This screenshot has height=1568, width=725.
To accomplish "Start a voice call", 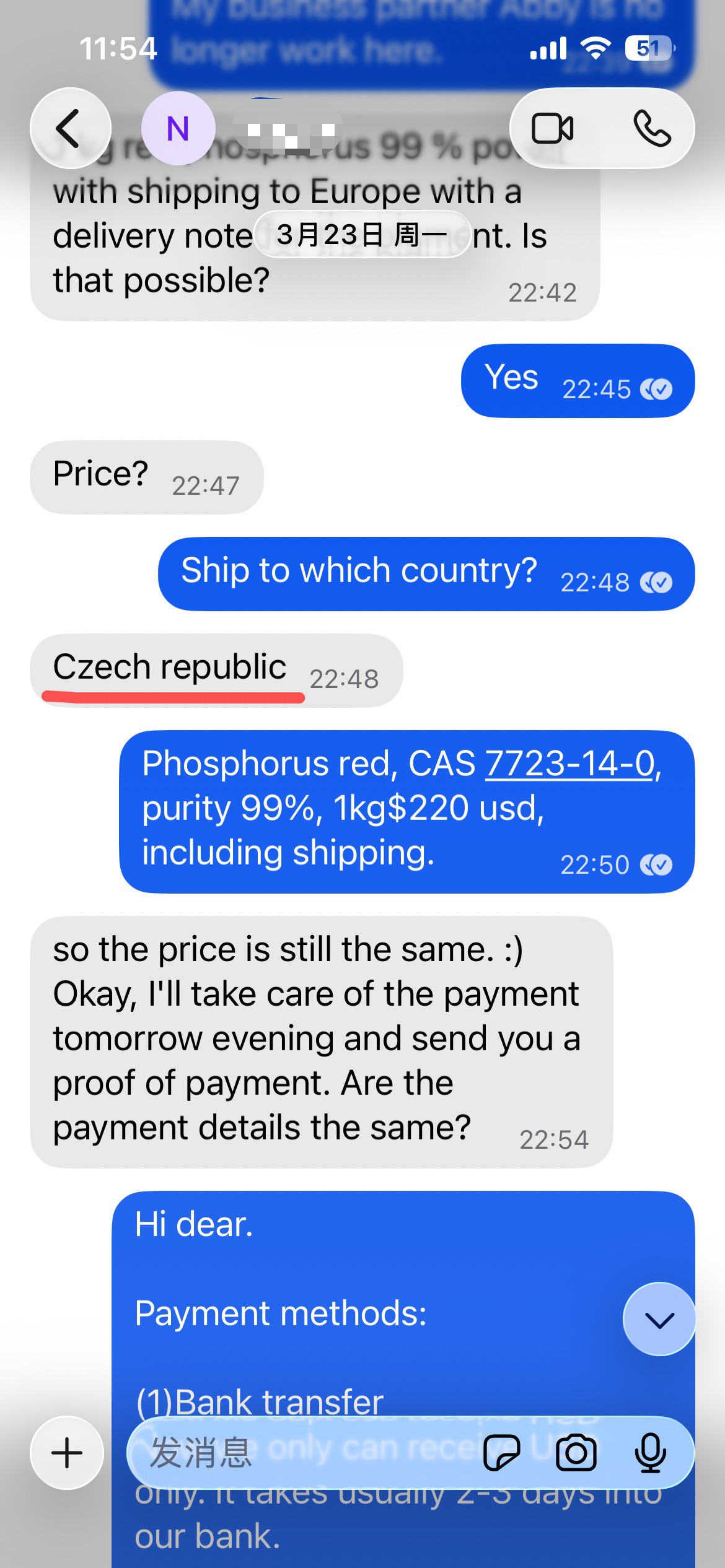I will pyautogui.click(x=652, y=129).
